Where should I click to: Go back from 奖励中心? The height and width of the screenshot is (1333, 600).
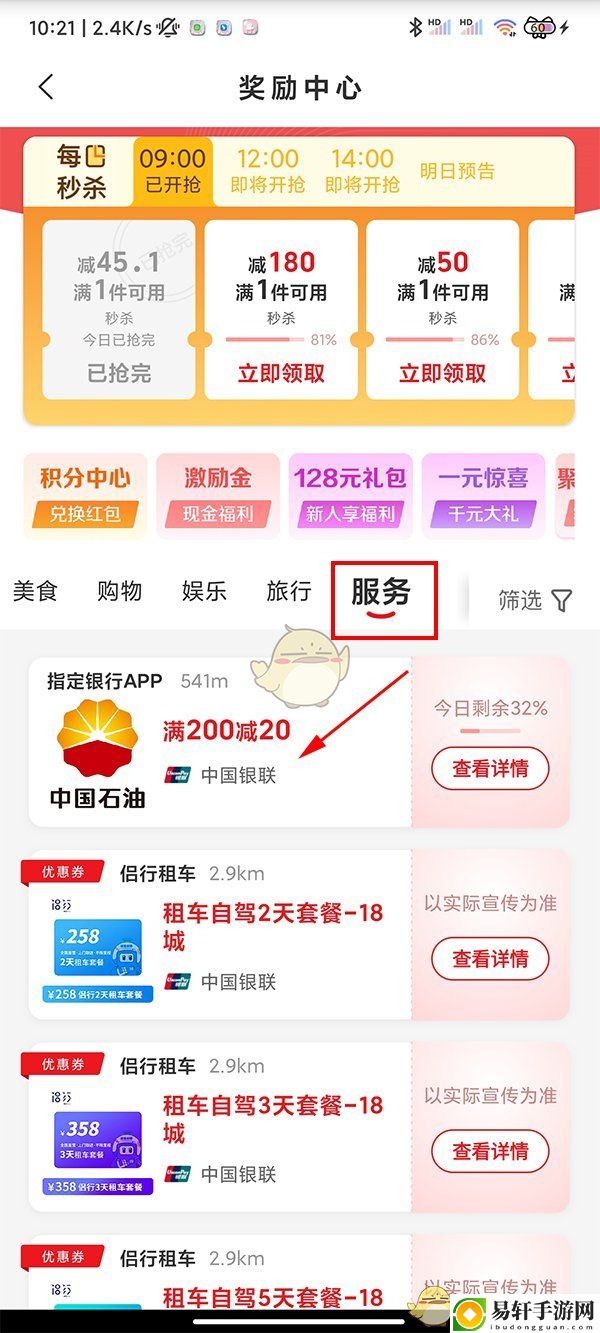(x=46, y=87)
